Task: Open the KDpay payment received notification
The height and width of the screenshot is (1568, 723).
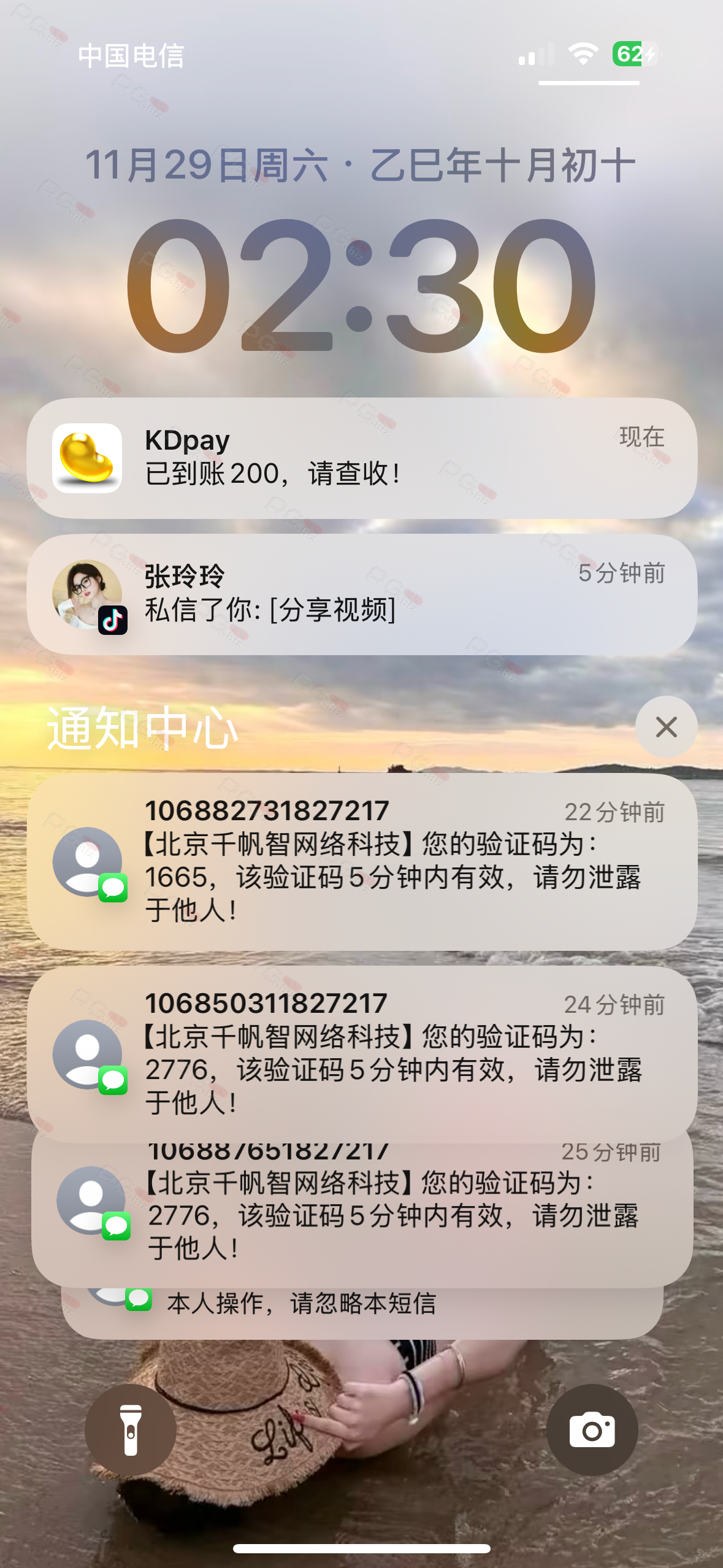Action: tap(362, 458)
